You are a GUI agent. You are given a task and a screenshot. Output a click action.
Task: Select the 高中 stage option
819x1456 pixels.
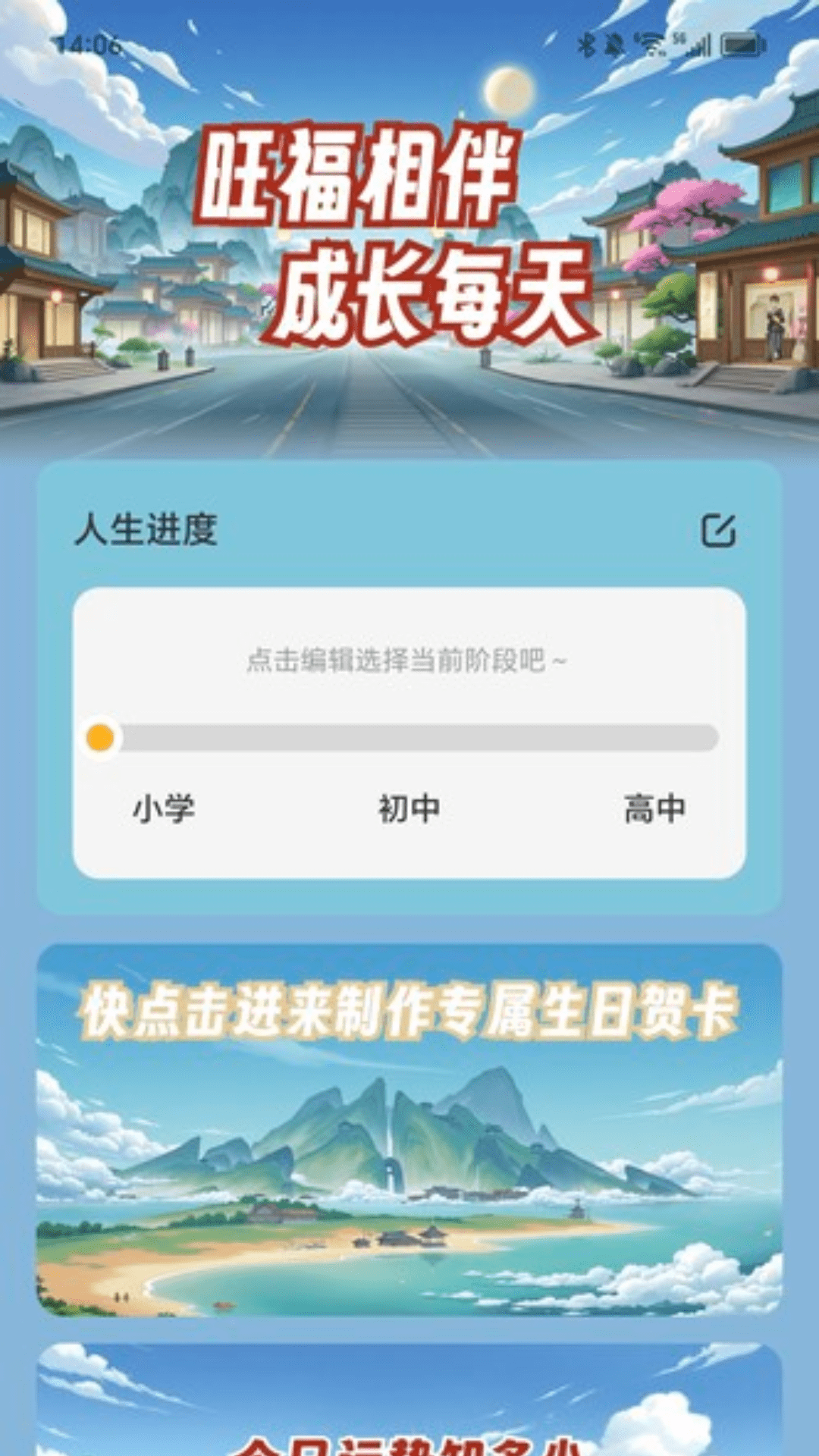point(654,808)
